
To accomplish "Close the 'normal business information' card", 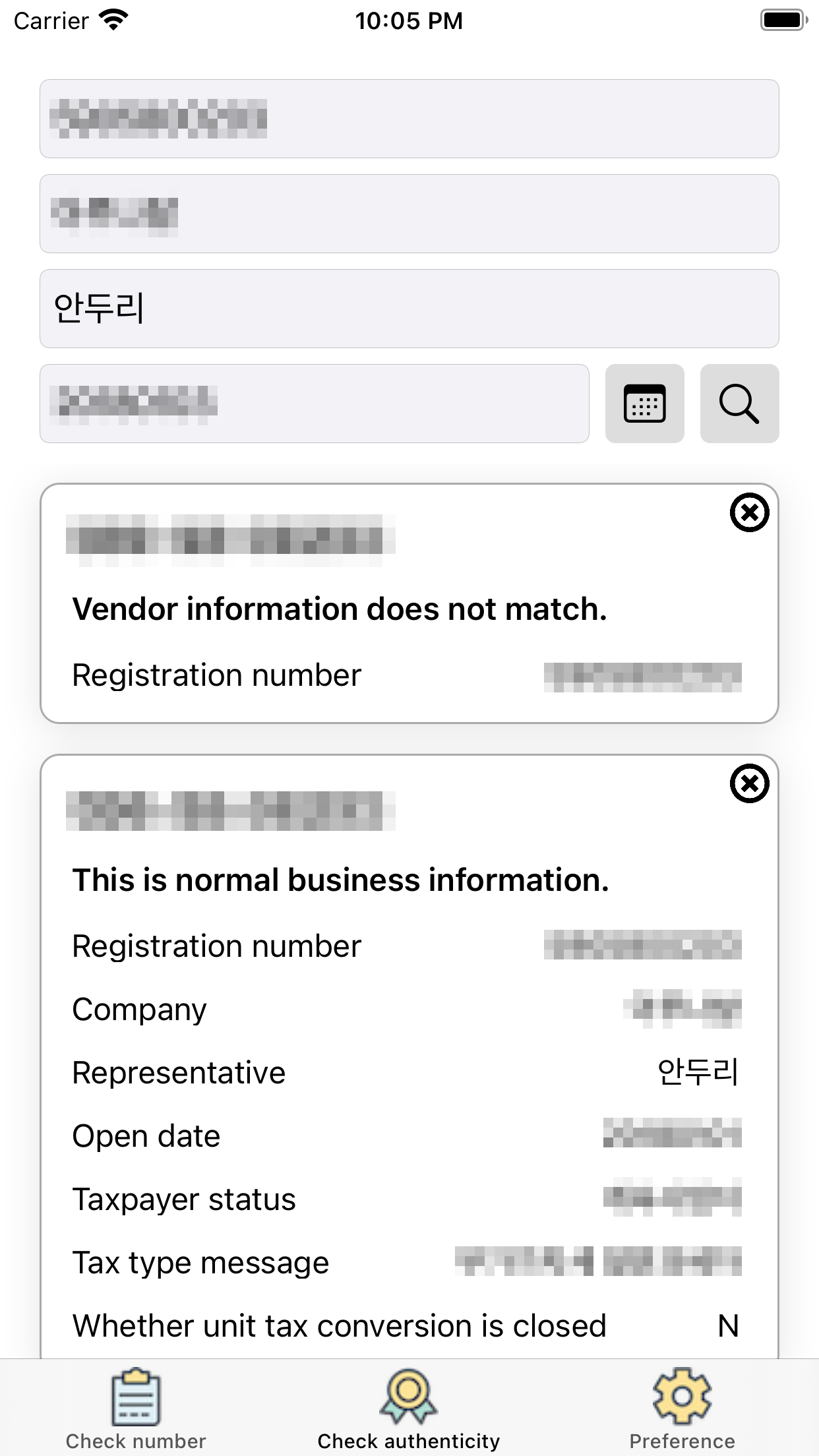I will pos(749,783).
